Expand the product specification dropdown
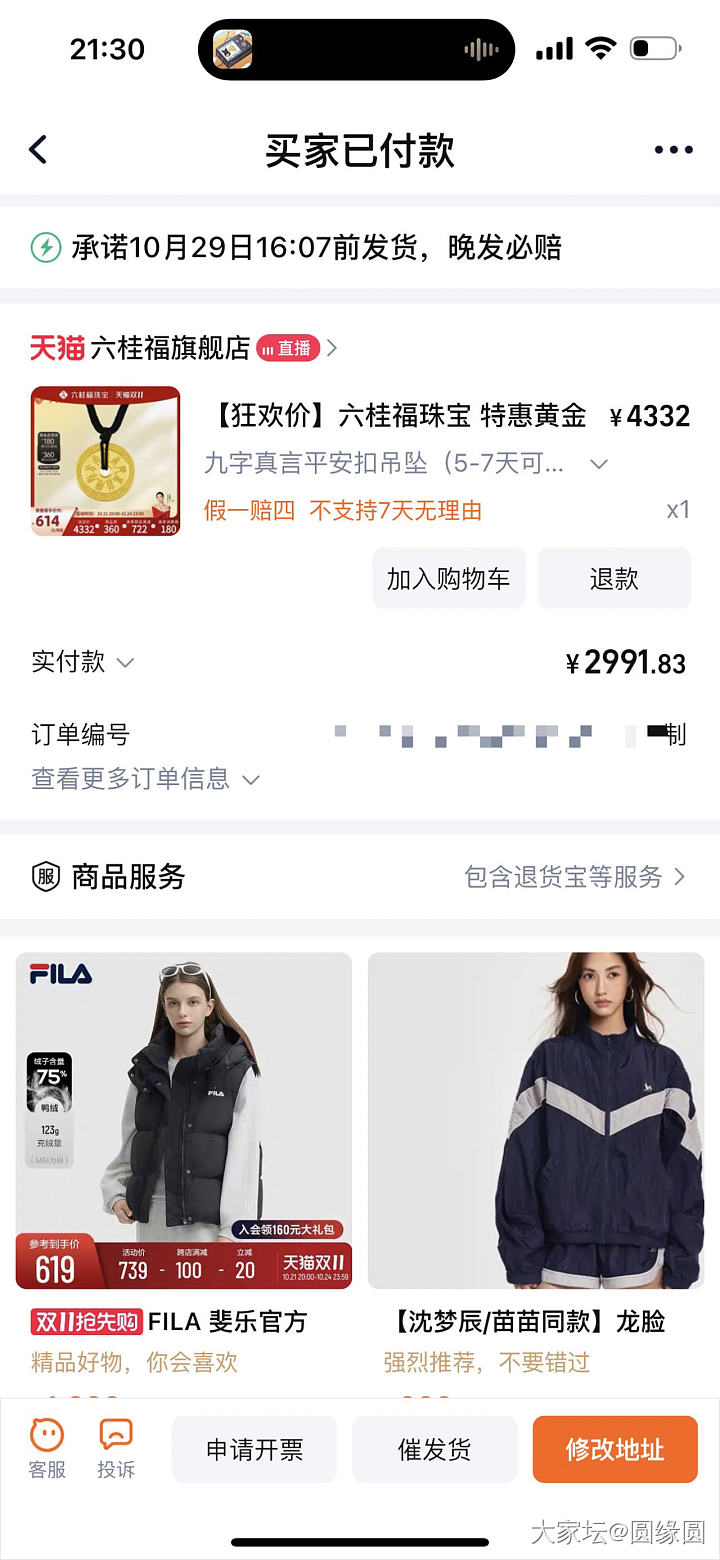The height and width of the screenshot is (1560, 720). click(599, 464)
